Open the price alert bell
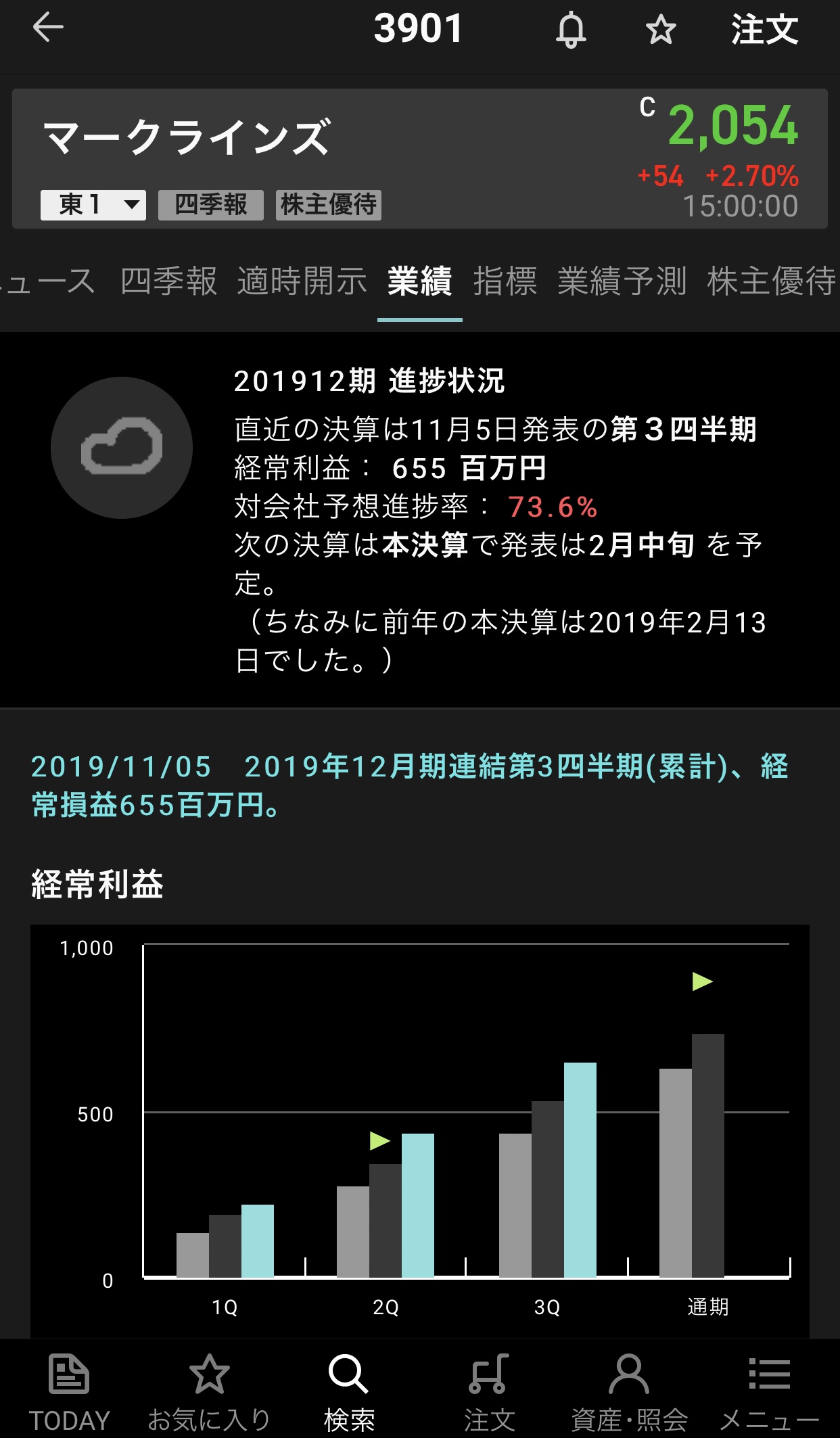 [x=571, y=30]
